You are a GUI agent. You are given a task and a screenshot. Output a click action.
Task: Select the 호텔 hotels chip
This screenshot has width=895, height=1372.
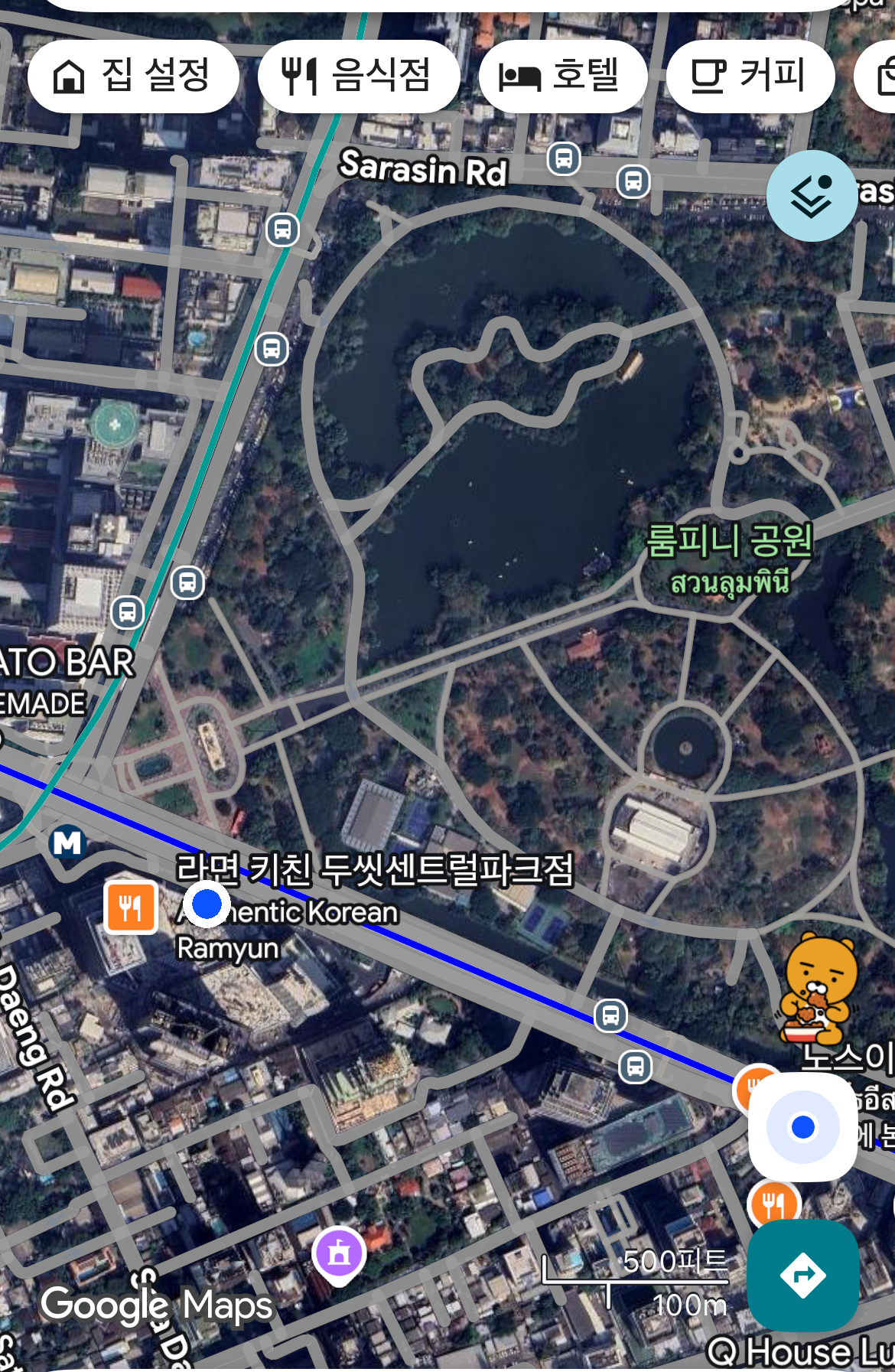(x=563, y=77)
